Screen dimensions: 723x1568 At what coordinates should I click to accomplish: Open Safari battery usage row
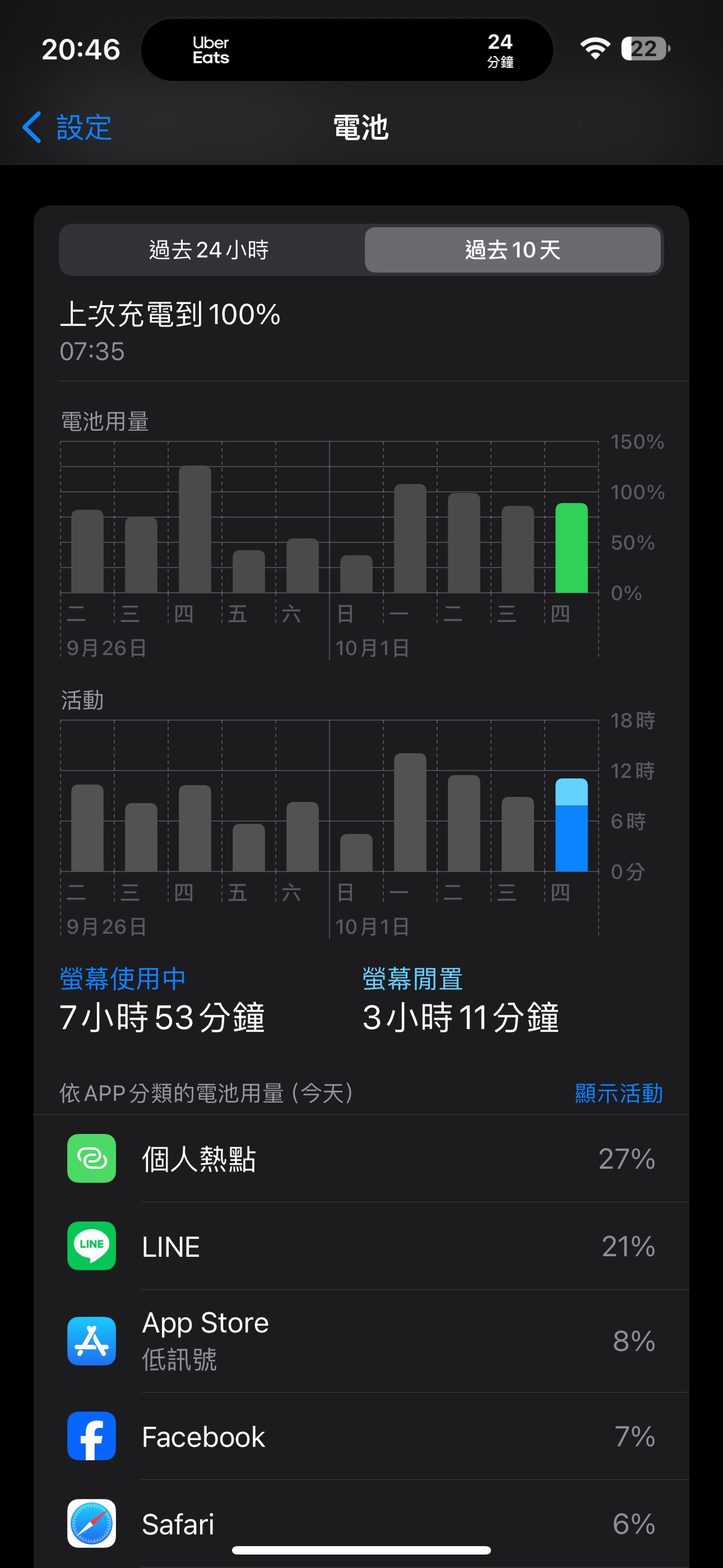(361, 1524)
